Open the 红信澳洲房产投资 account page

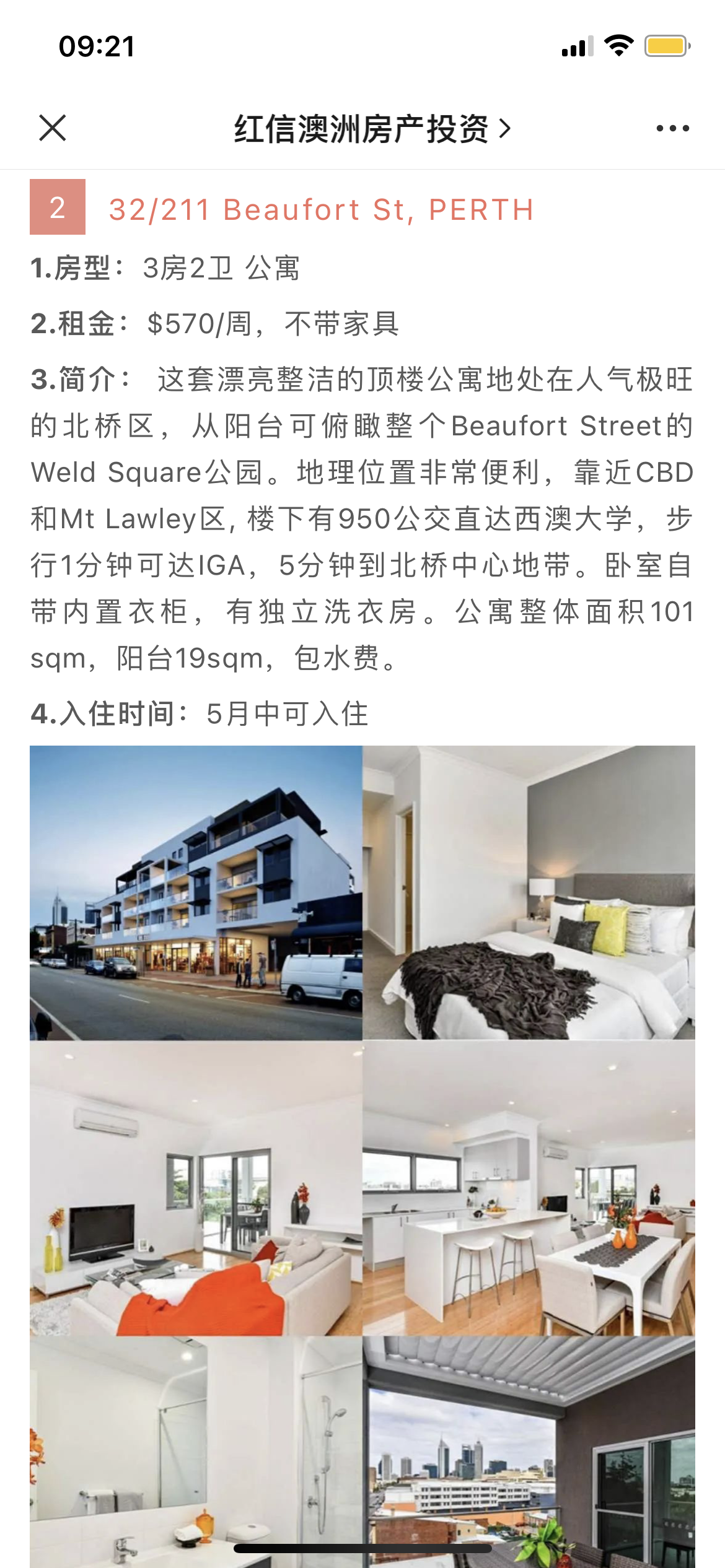(372, 129)
